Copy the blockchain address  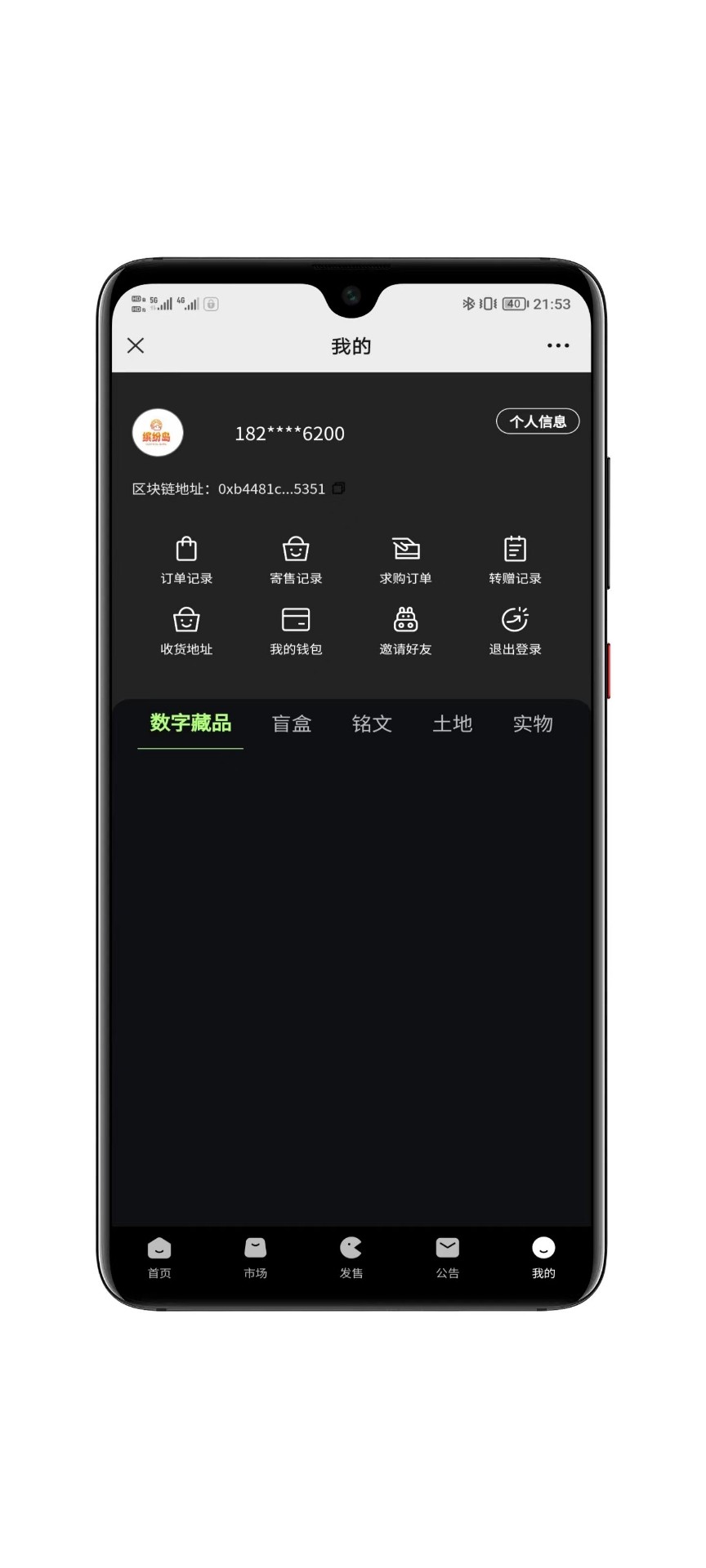coord(338,488)
